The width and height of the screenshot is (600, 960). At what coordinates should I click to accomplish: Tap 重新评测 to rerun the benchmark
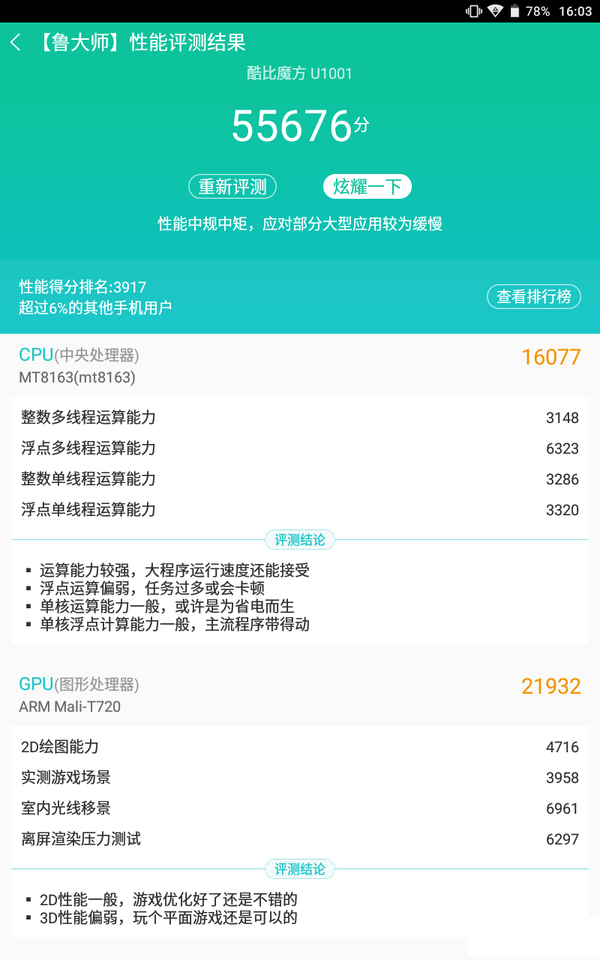(232, 187)
